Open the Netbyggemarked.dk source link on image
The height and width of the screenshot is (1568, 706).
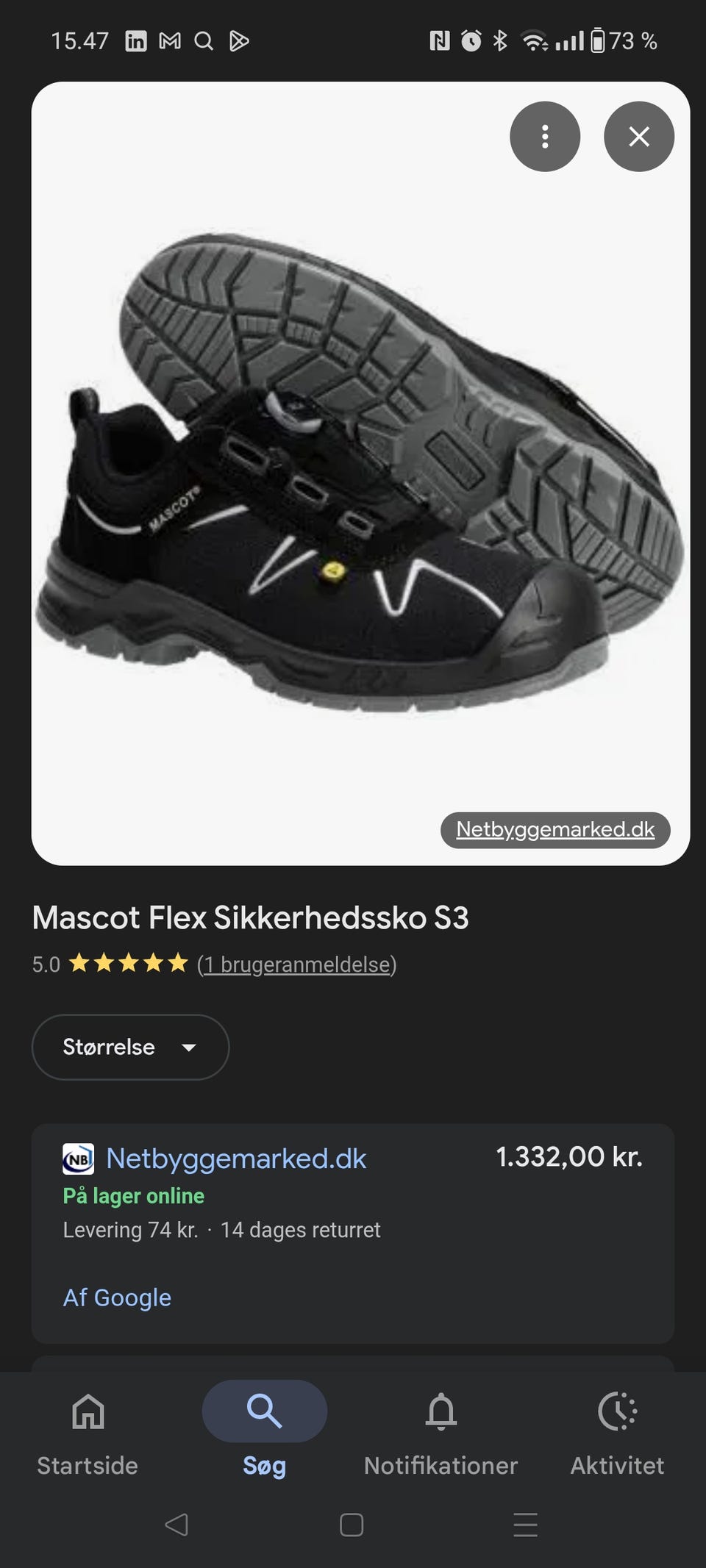555,830
